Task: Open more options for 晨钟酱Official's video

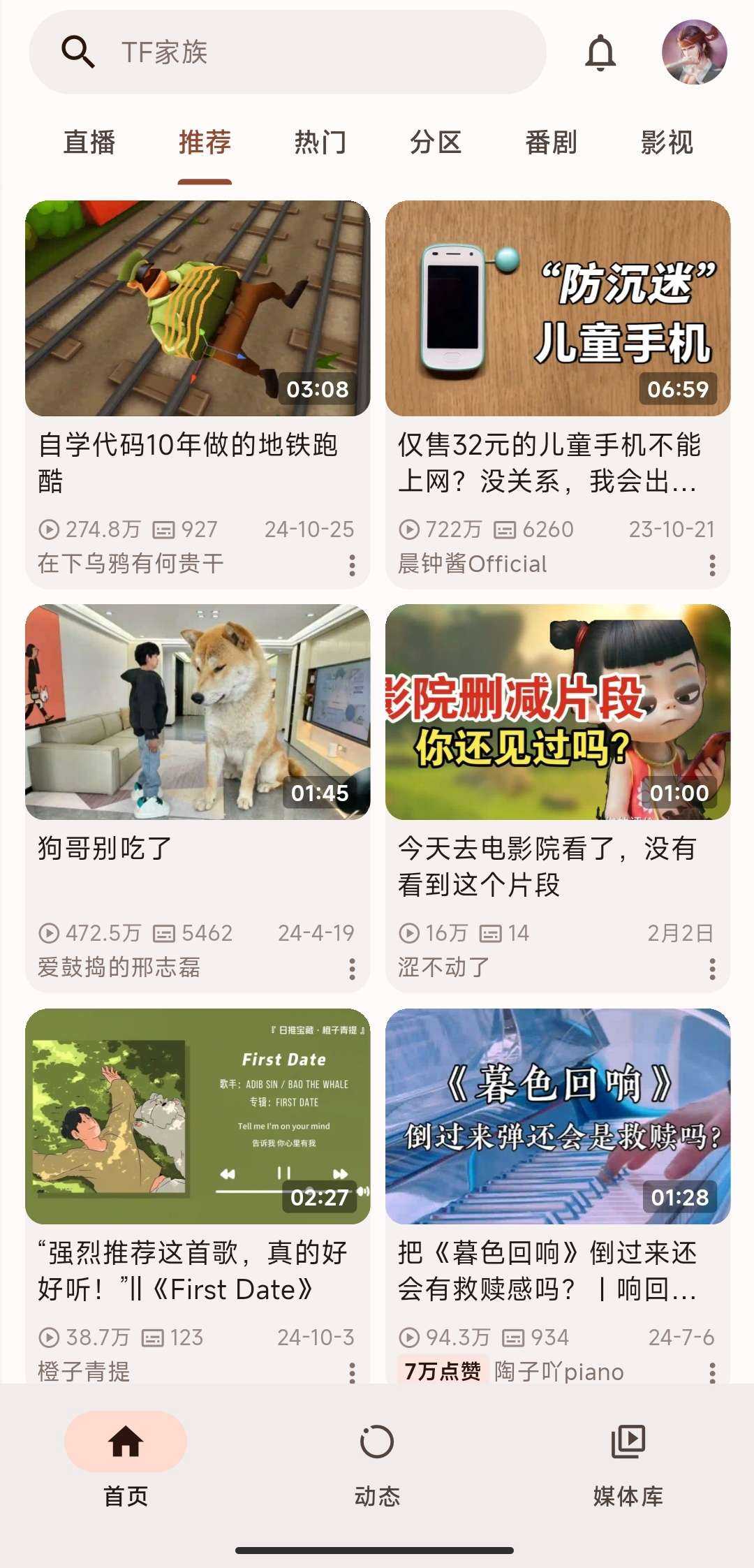Action: [x=712, y=565]
